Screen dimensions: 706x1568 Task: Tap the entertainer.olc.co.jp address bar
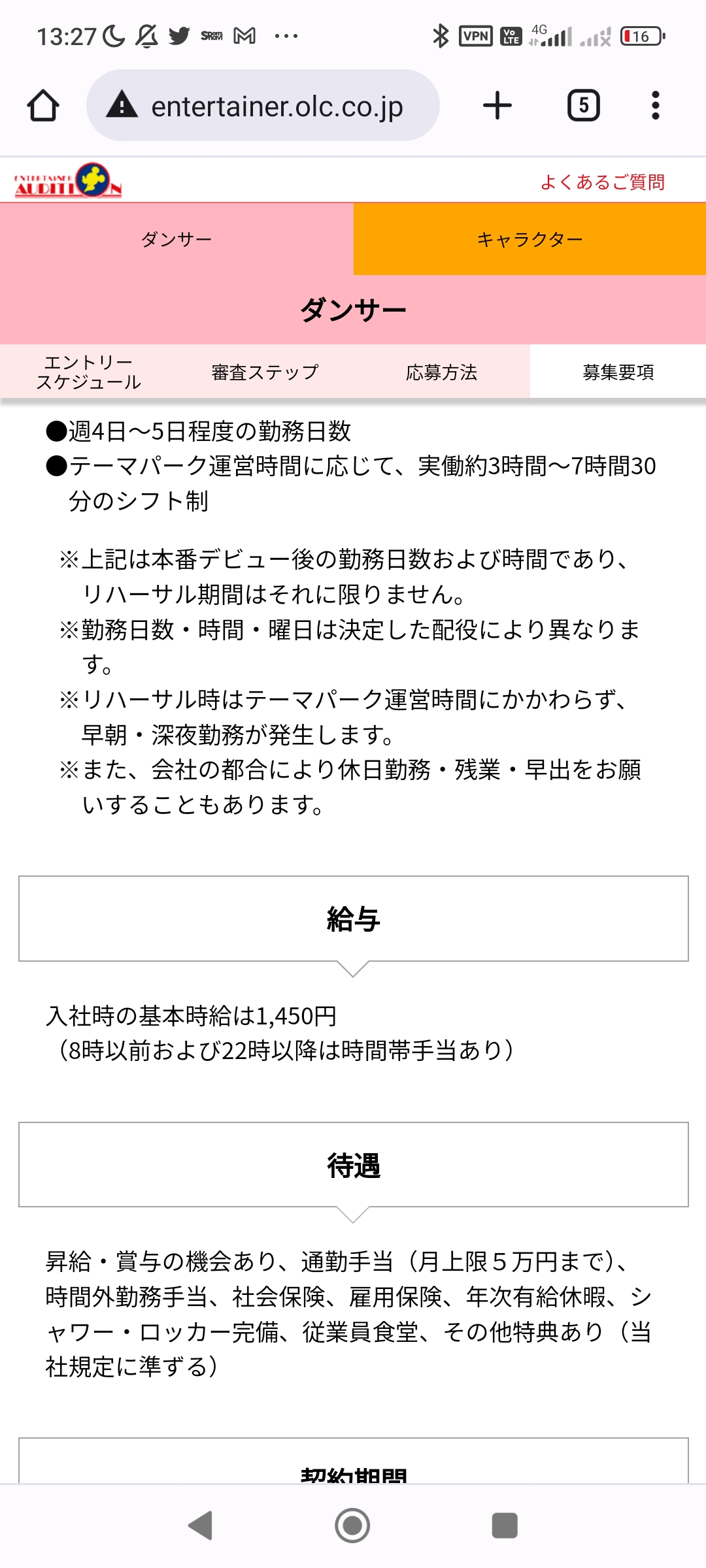pos(263,105)
